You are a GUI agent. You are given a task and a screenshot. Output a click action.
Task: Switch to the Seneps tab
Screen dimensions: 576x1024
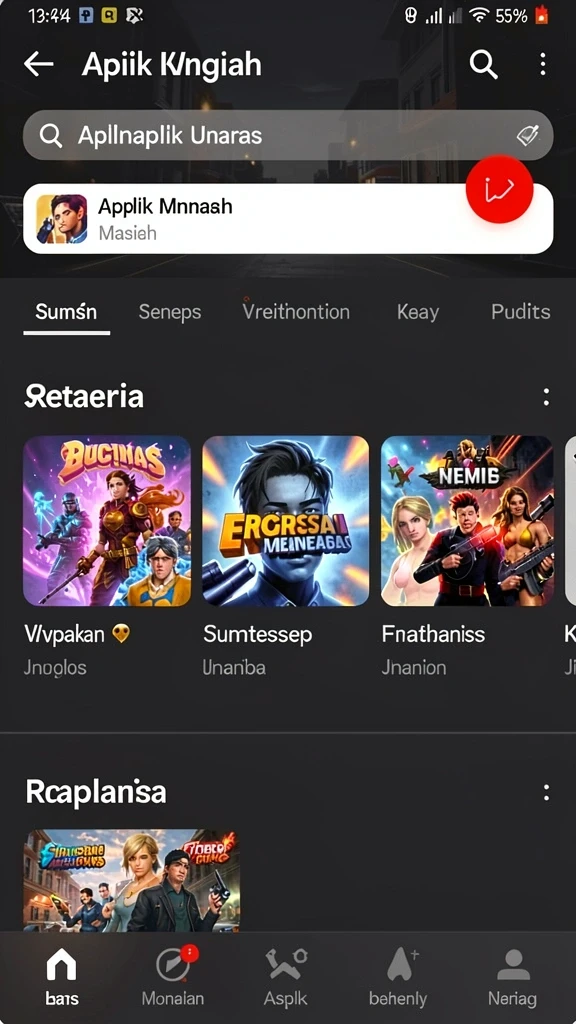point(170,312)
